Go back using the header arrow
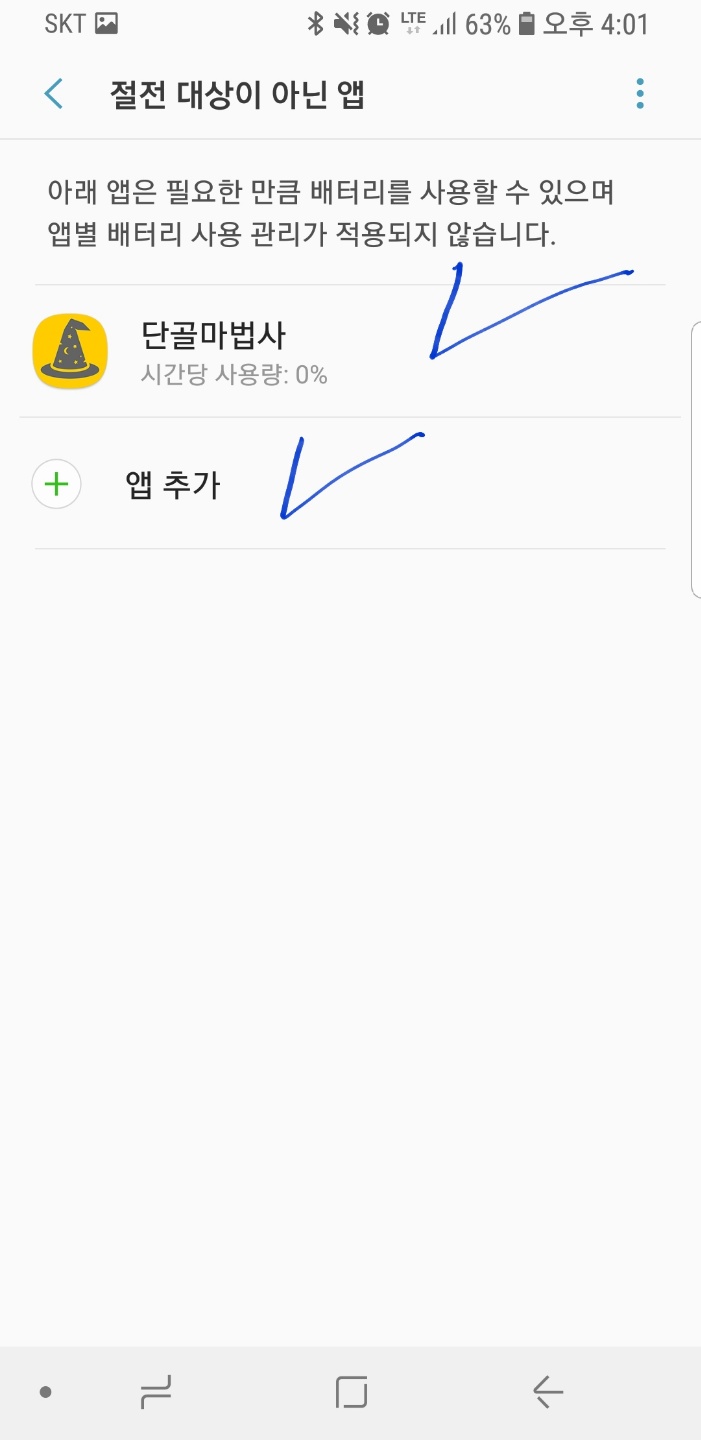Image resolution: width=701 pixels, height=1440 pixels. [x=54, y=95]
